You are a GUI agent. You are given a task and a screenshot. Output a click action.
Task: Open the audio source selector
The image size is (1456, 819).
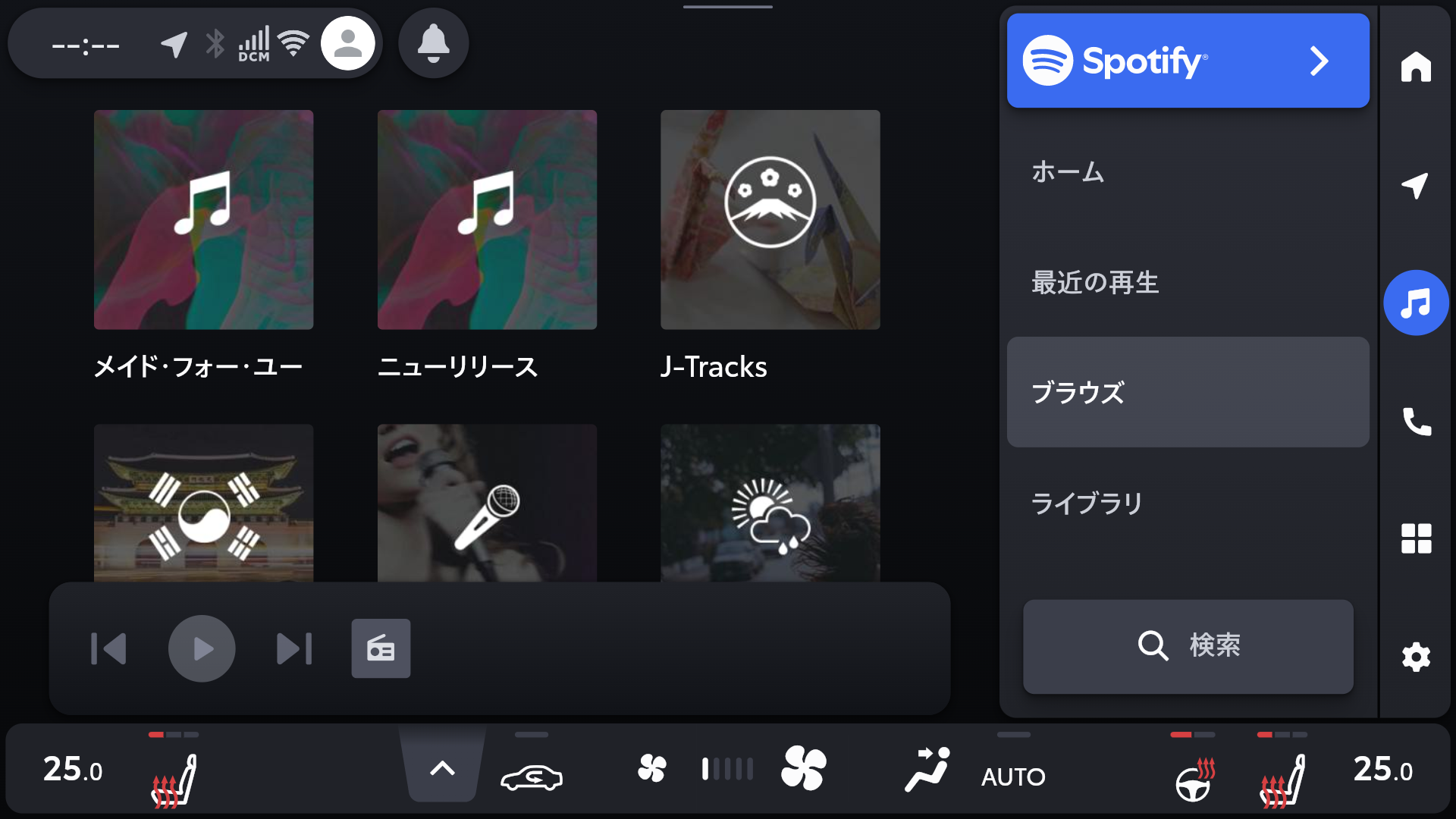click(381, 649)
